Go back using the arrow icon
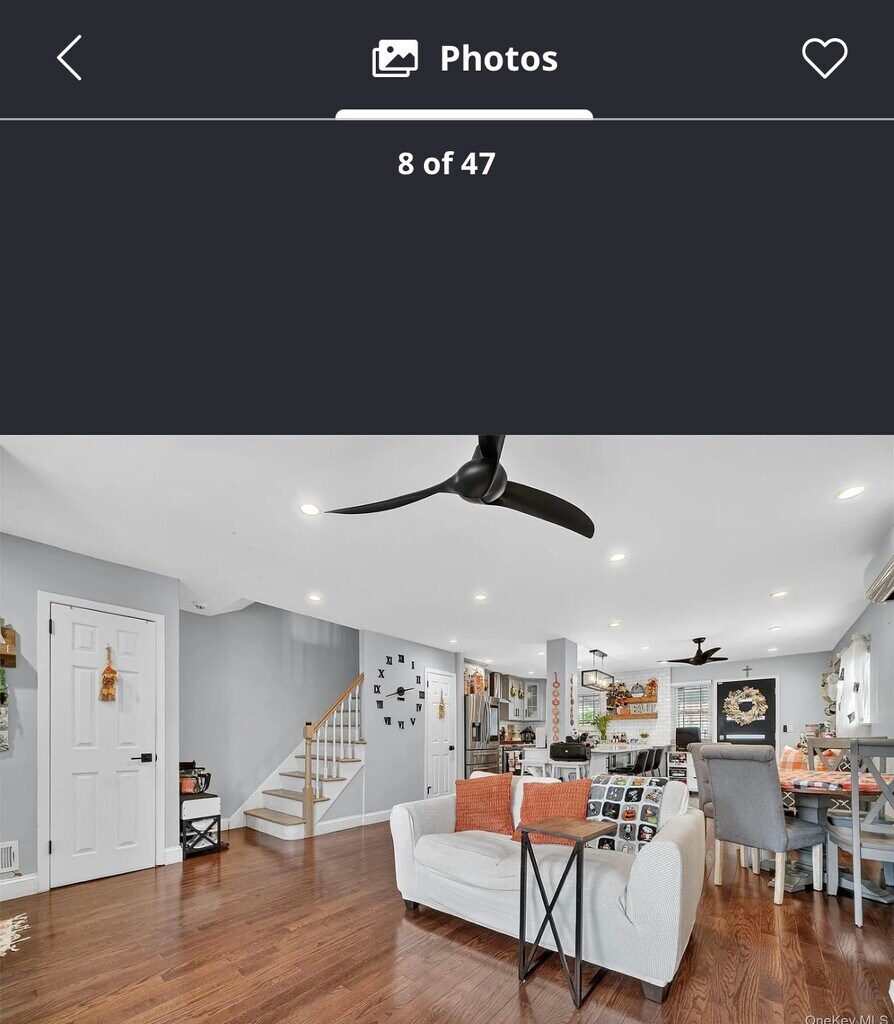894x1024 pixels. coord(69,58)
